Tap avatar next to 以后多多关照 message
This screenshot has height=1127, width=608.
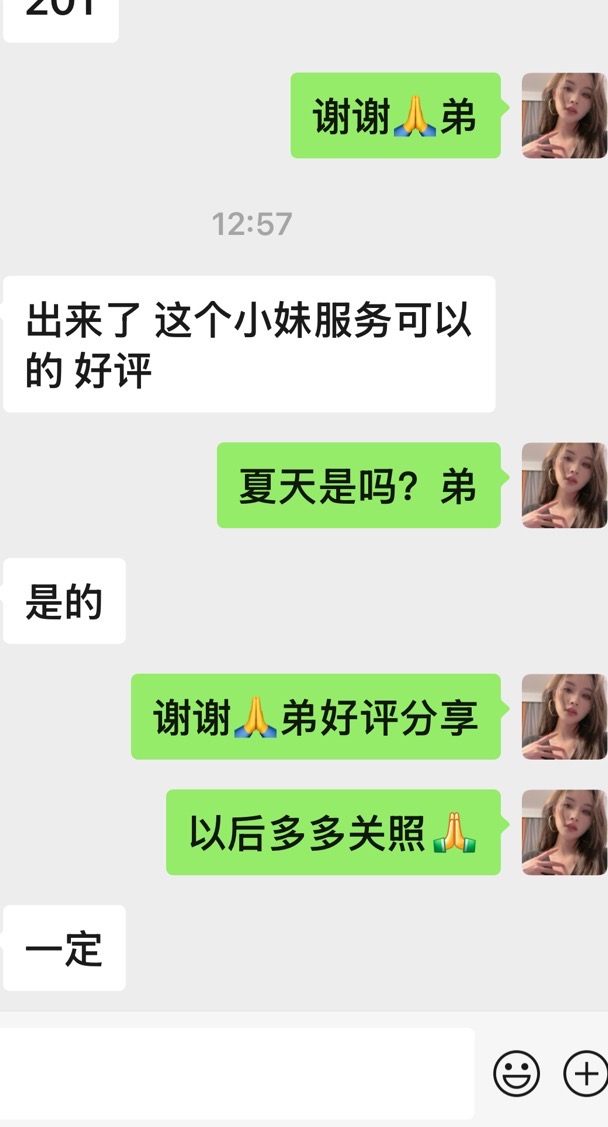click(564, 832)
